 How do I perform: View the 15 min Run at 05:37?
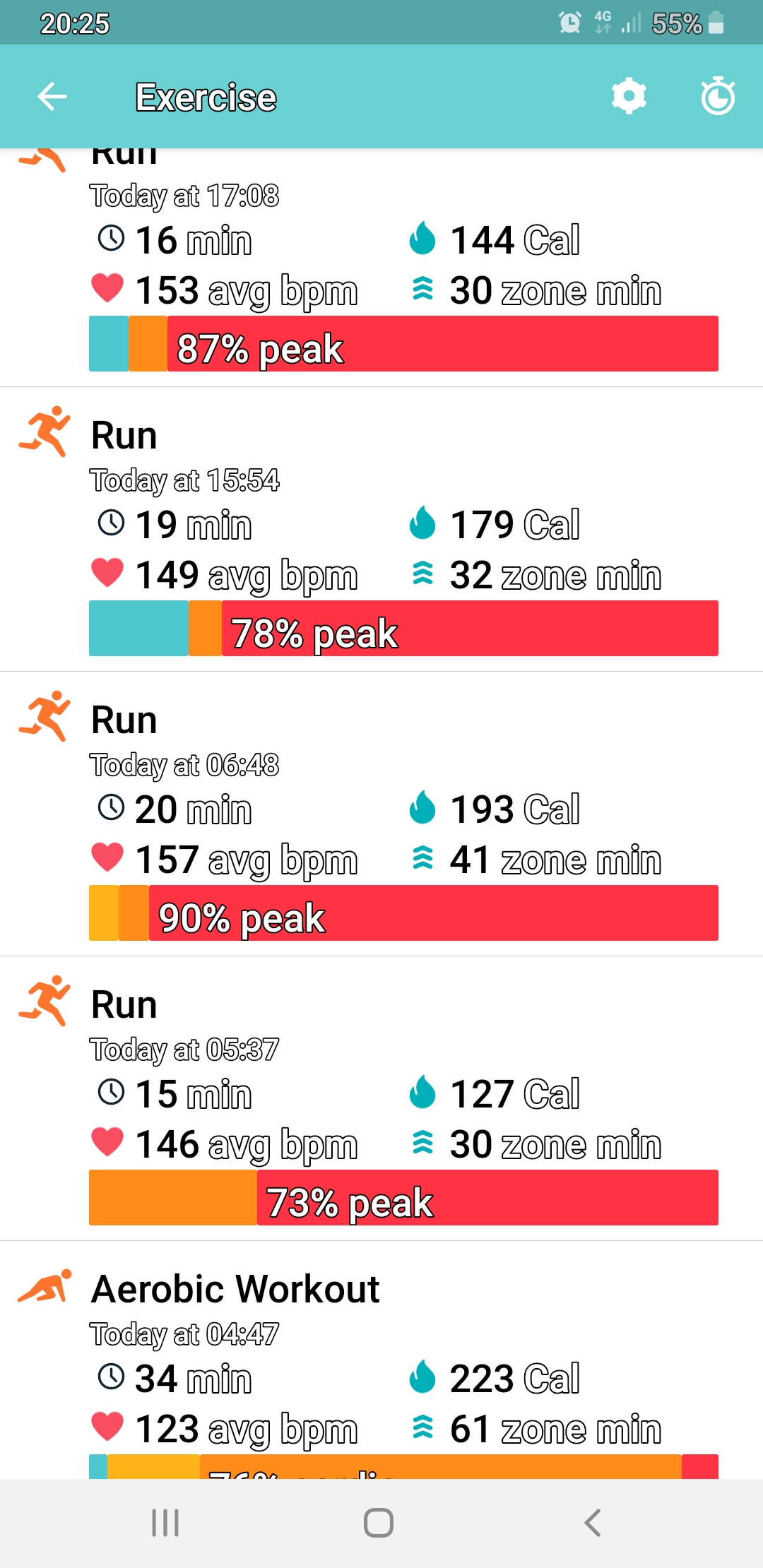coord(381,1099)
